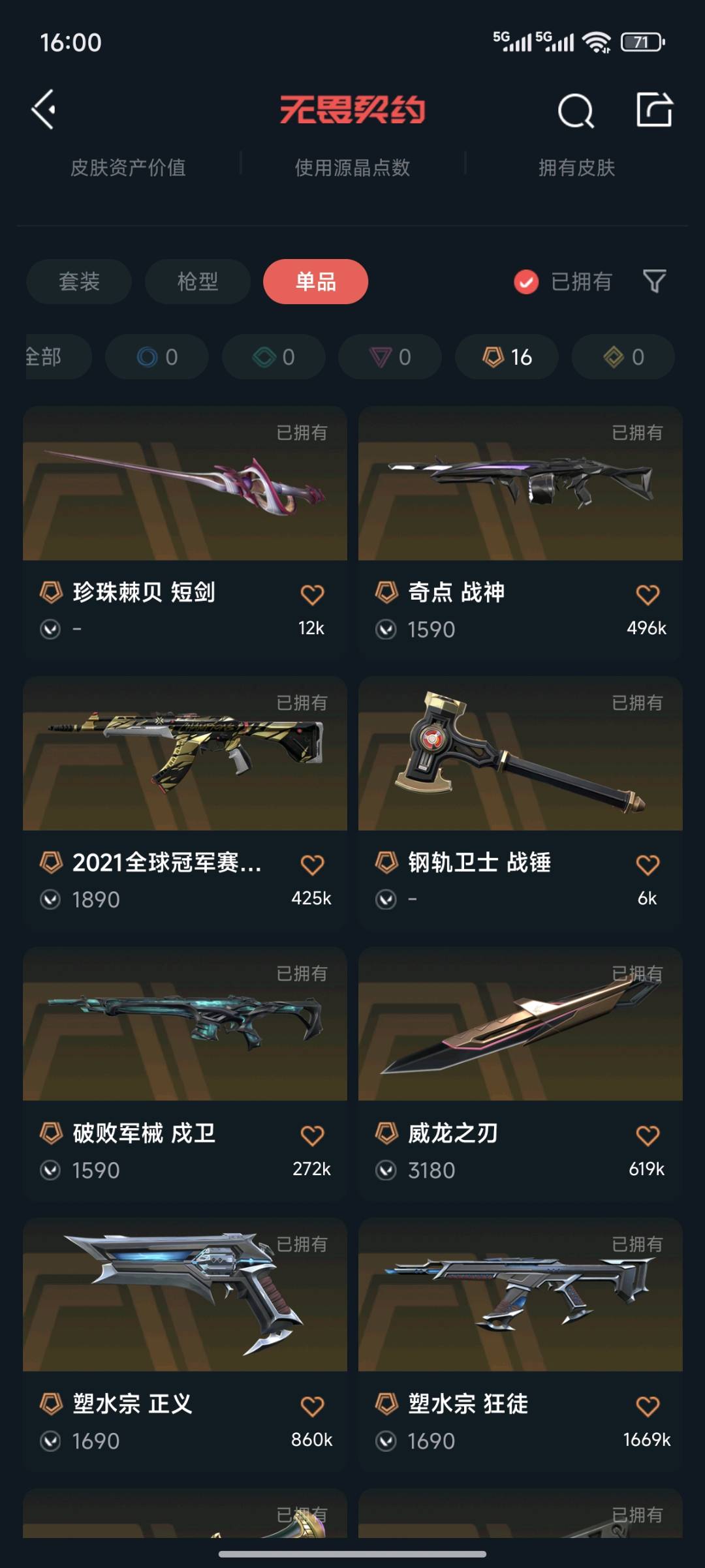
Task: Switch to the 套装 tab
Action: 79,282
